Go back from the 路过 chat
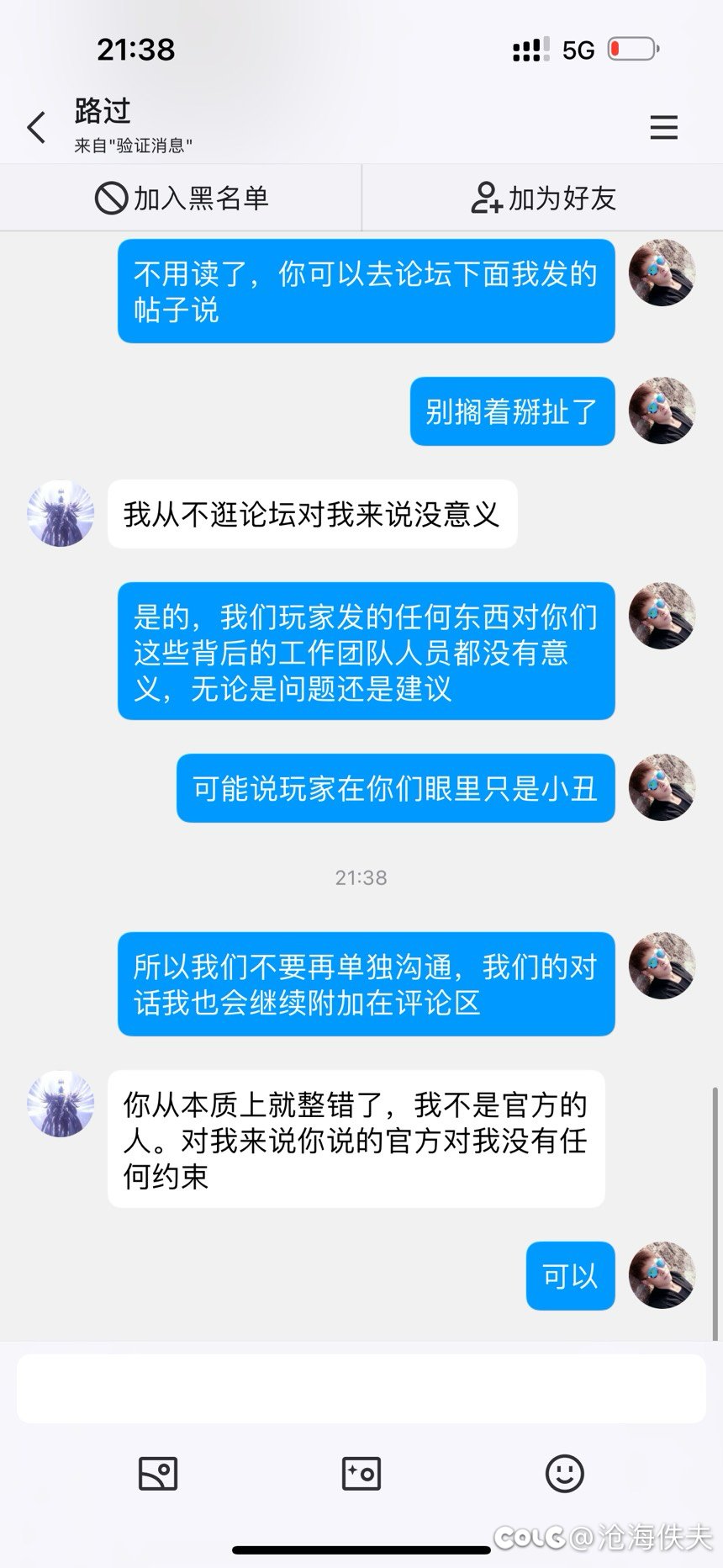The height and width of the screenshot is (1568, 723). point(36,128)
